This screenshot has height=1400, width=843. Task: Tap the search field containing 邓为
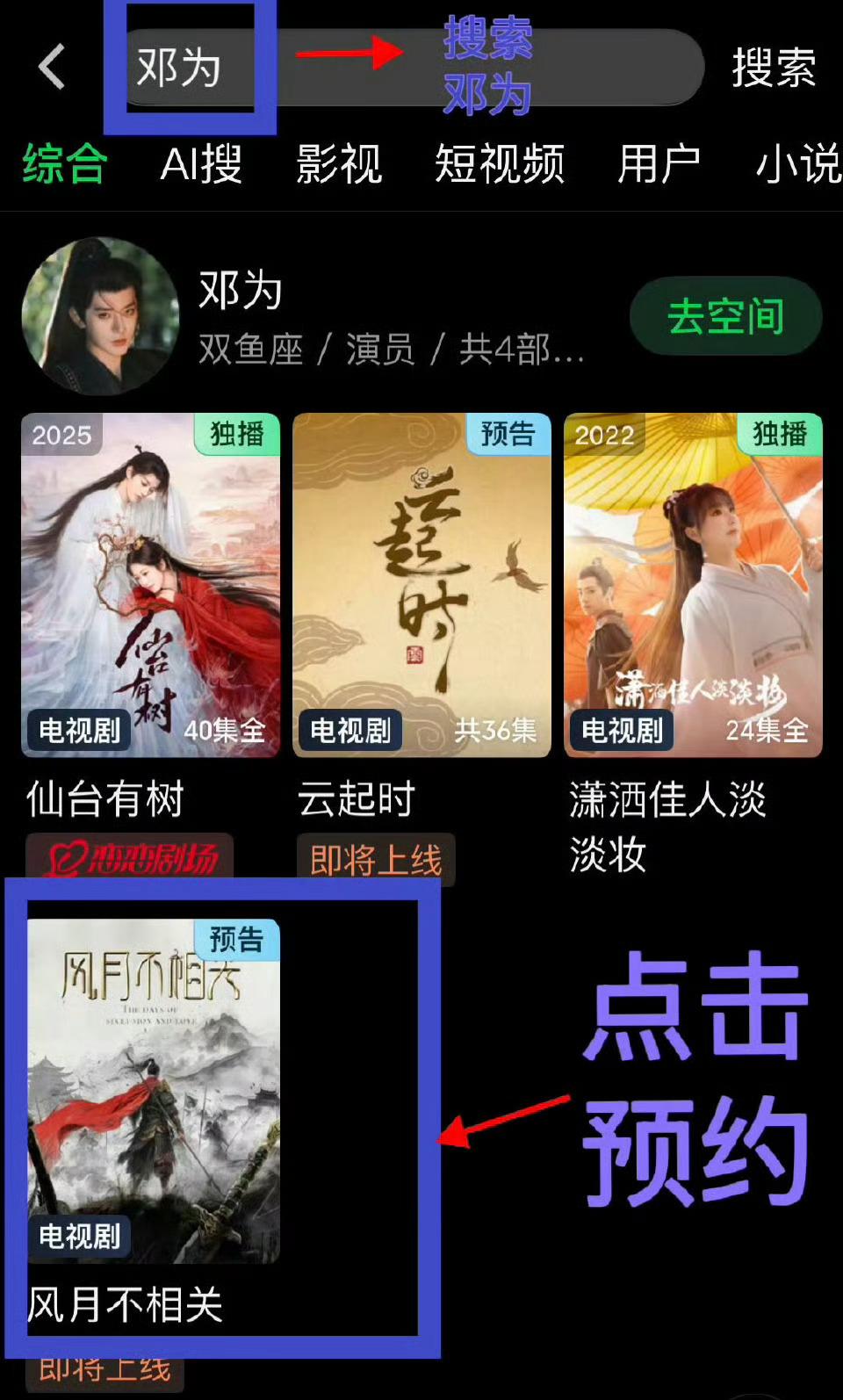click(413, 67)
